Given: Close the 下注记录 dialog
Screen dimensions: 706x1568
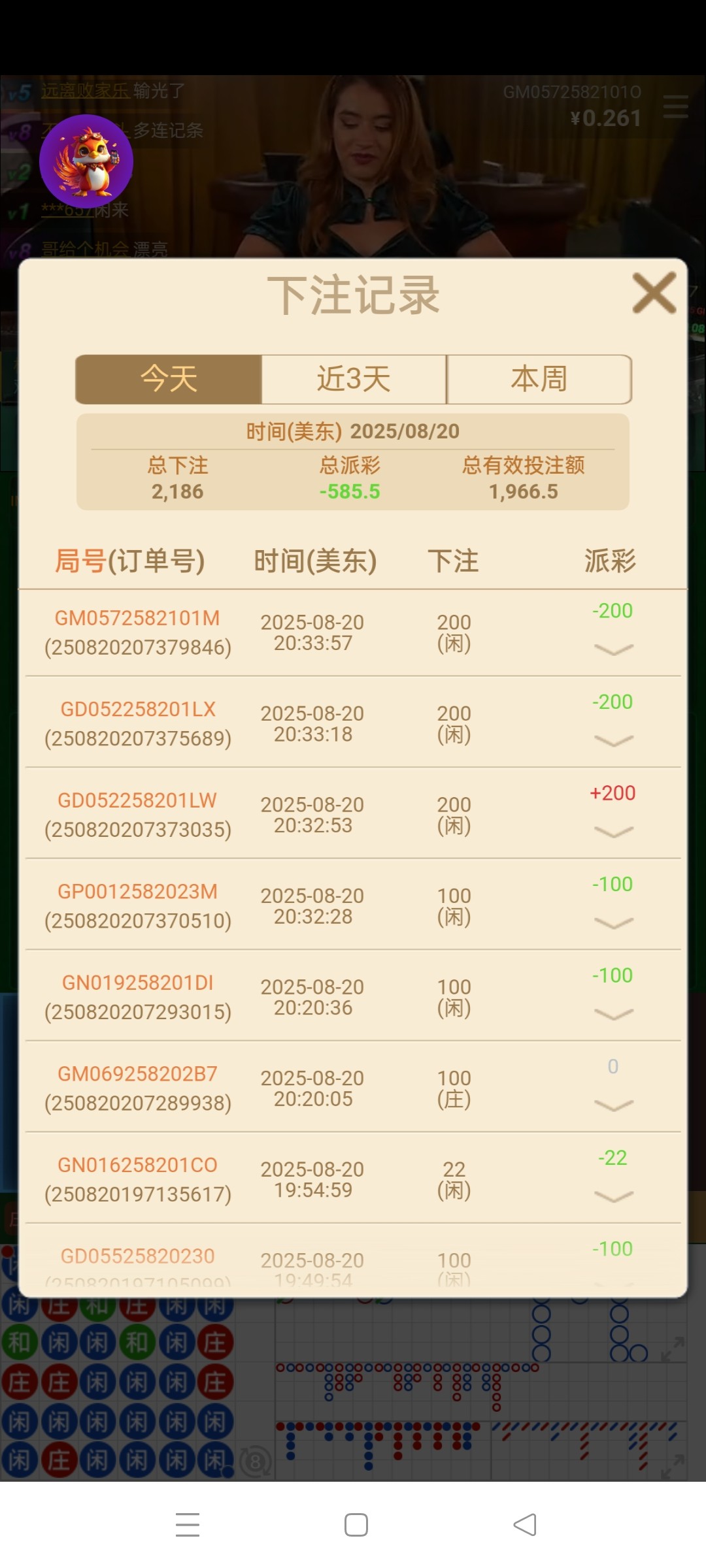Looking at the screenshot, I should point(654,293).
